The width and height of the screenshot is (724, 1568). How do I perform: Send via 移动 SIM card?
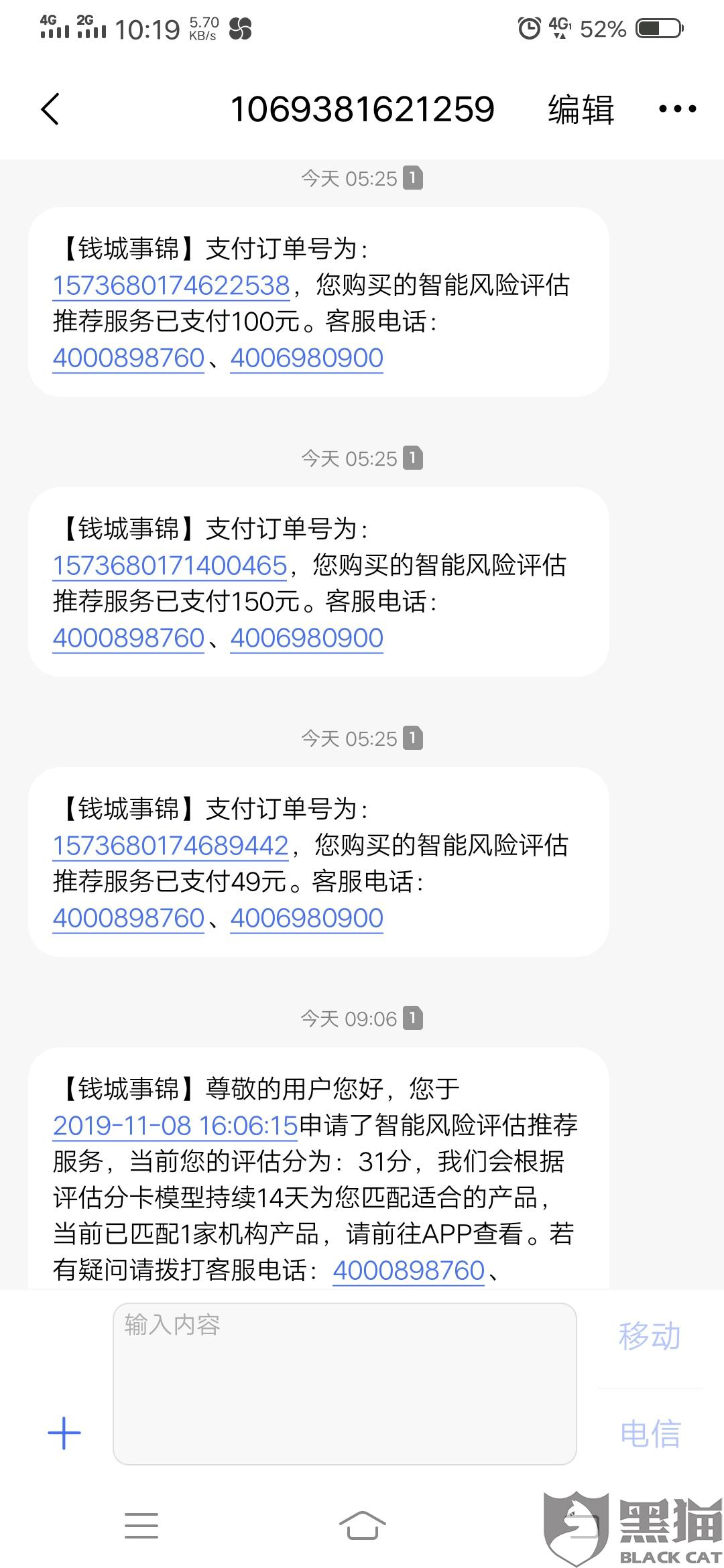point(650,1335)
